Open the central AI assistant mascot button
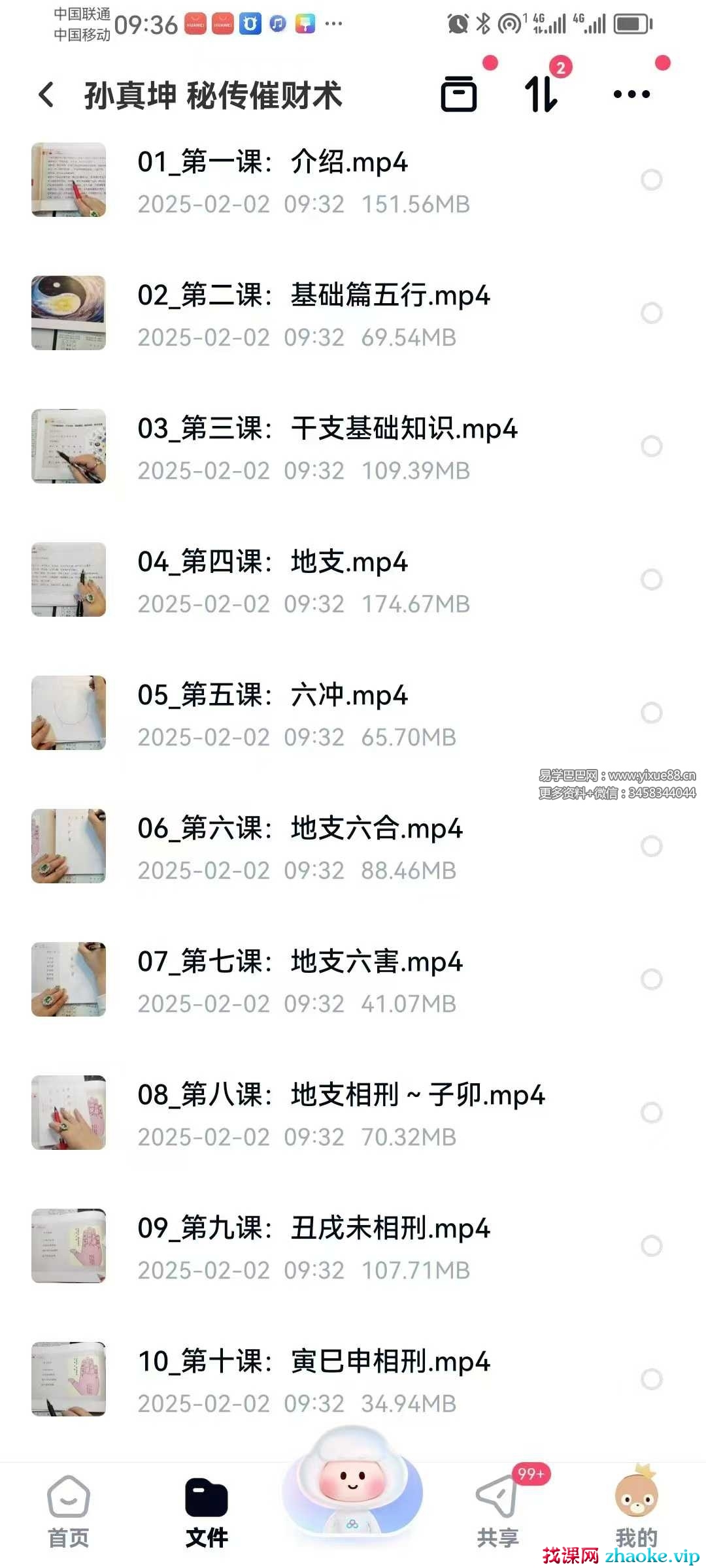 (x=352, y=1482)
